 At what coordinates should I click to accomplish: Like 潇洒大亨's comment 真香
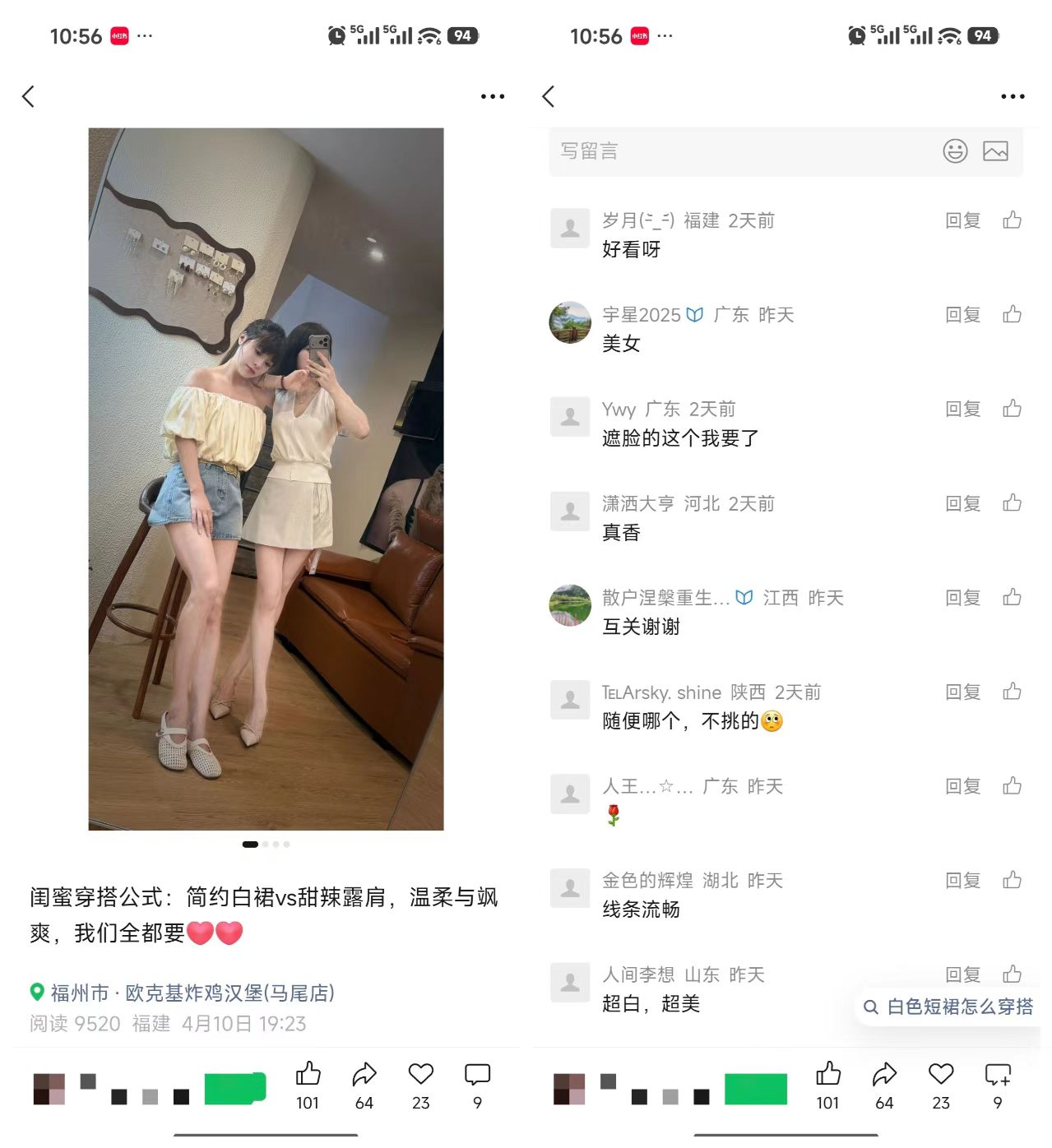(x=1012, y=502)
